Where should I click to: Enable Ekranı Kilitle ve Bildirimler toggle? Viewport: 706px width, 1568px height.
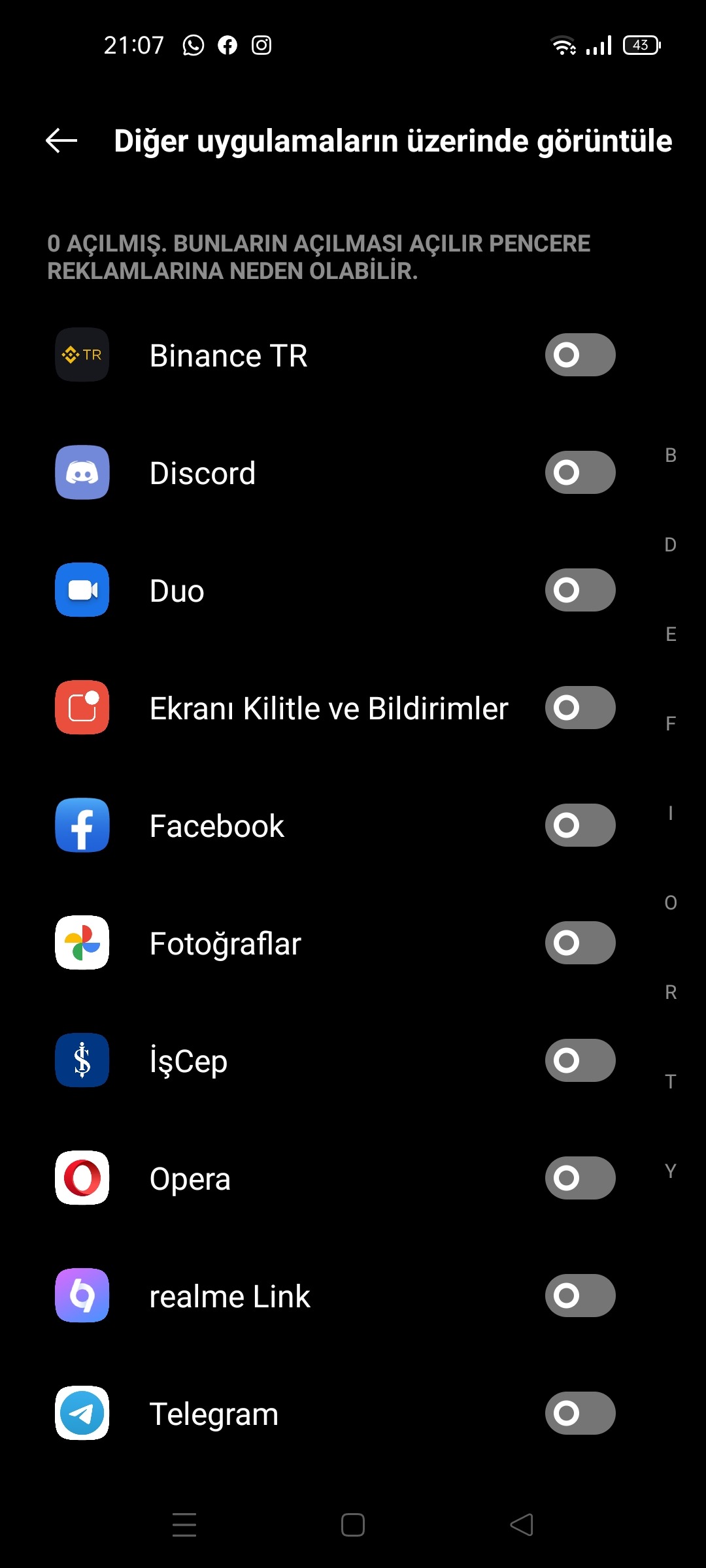pyautogui.click(x=580, y=708)
